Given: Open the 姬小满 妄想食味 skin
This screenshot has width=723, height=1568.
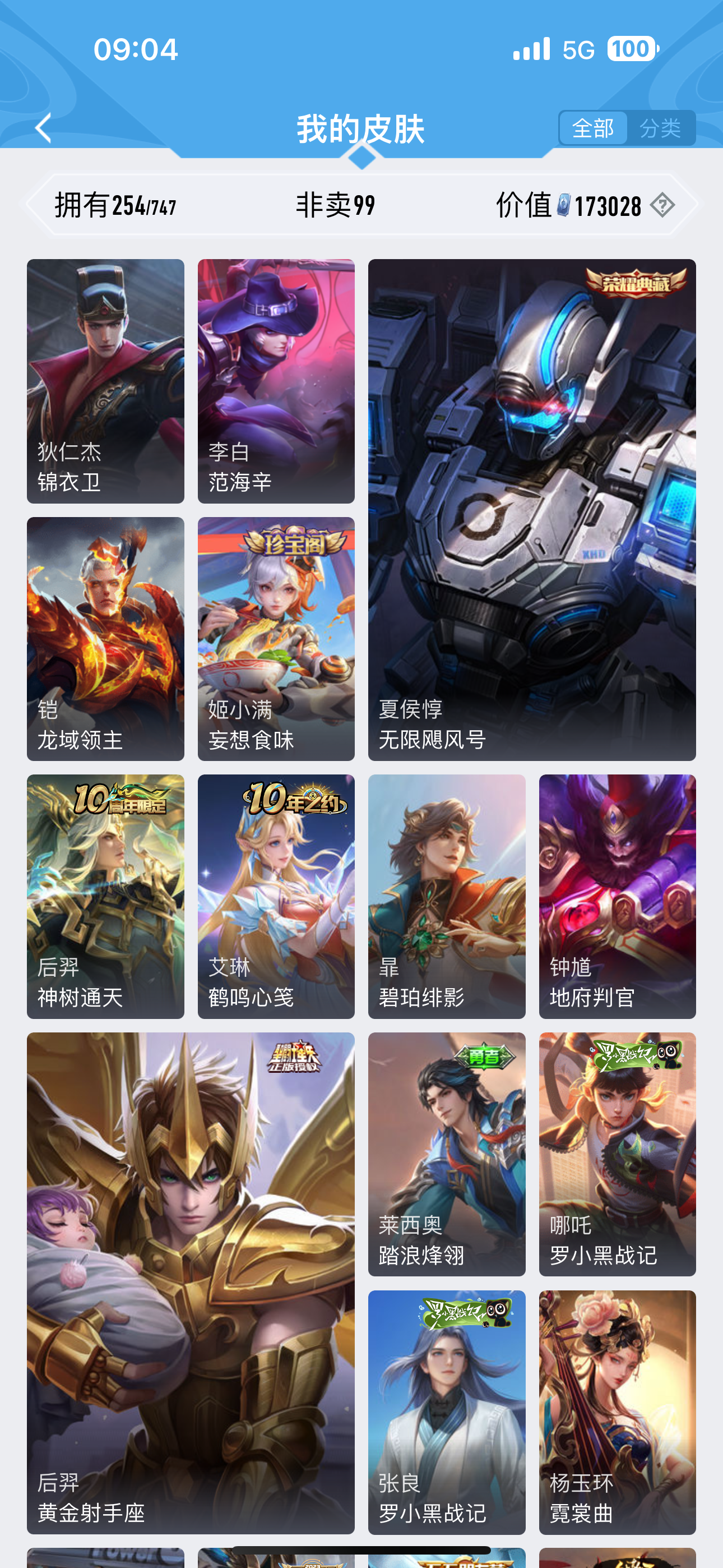Looking at the screenshot, I should [x=276, y=639].
